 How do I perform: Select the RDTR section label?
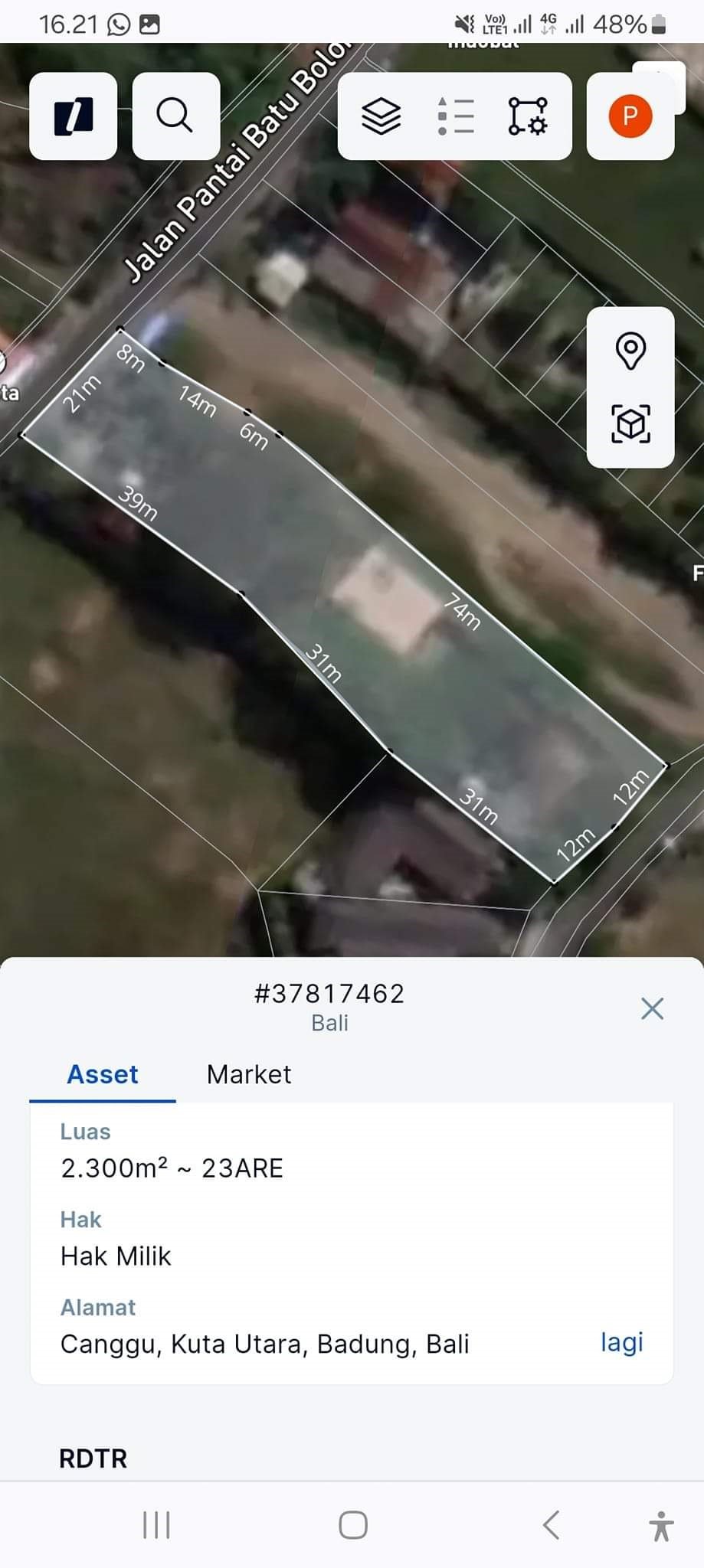(93, 1458)
